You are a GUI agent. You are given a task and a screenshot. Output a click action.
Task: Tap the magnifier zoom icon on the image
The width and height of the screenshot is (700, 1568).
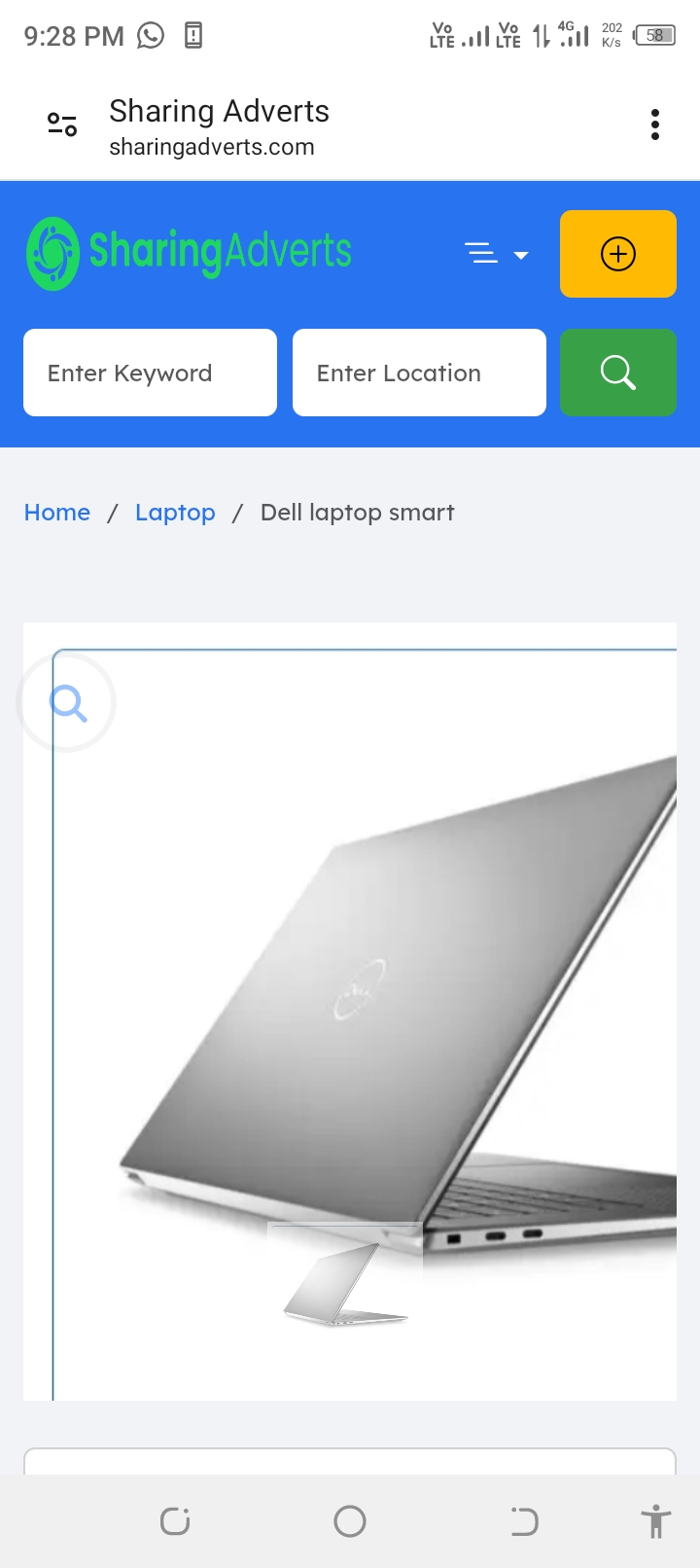67,702
